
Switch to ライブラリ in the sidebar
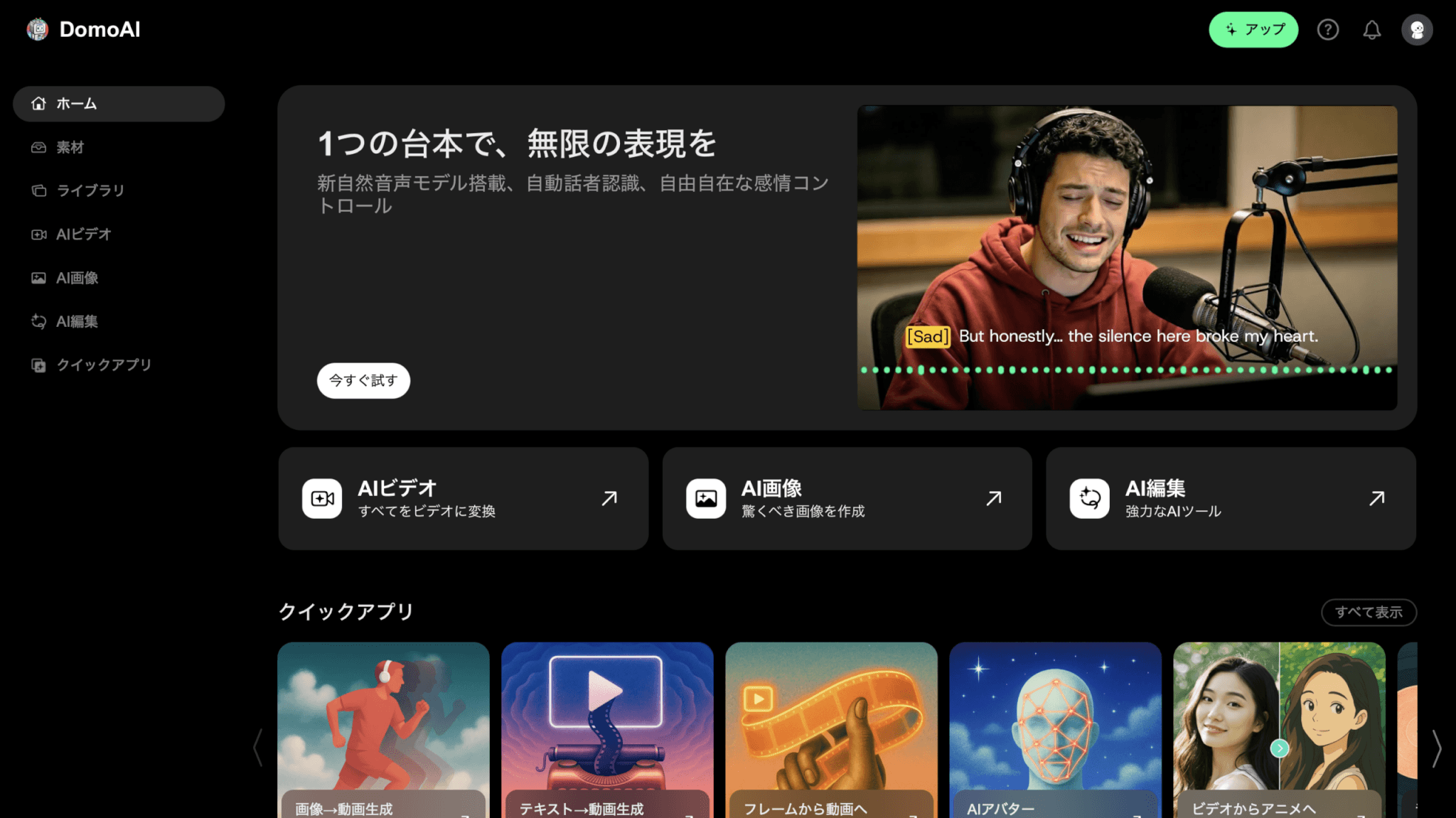pos(90,190)
